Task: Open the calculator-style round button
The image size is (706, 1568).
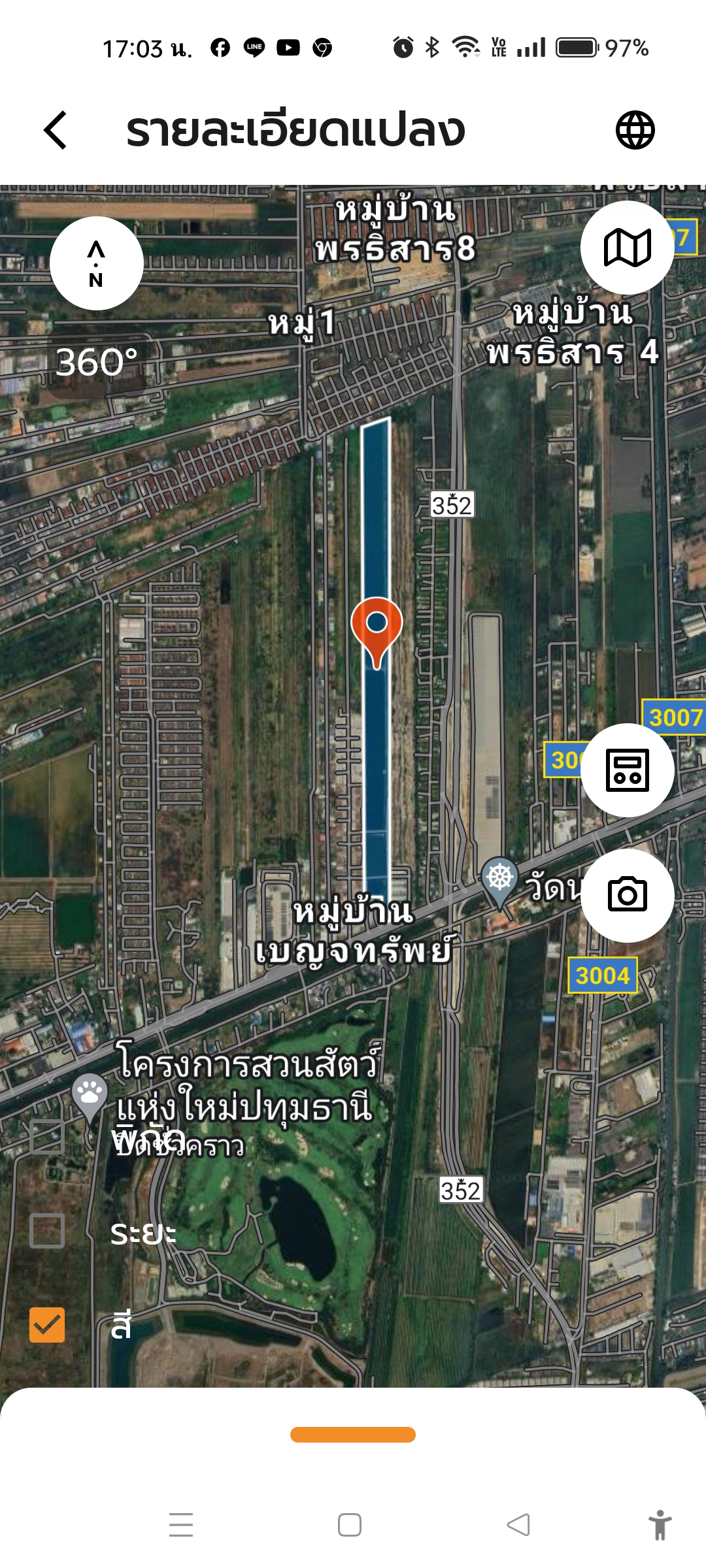Action: coord(628,770)
